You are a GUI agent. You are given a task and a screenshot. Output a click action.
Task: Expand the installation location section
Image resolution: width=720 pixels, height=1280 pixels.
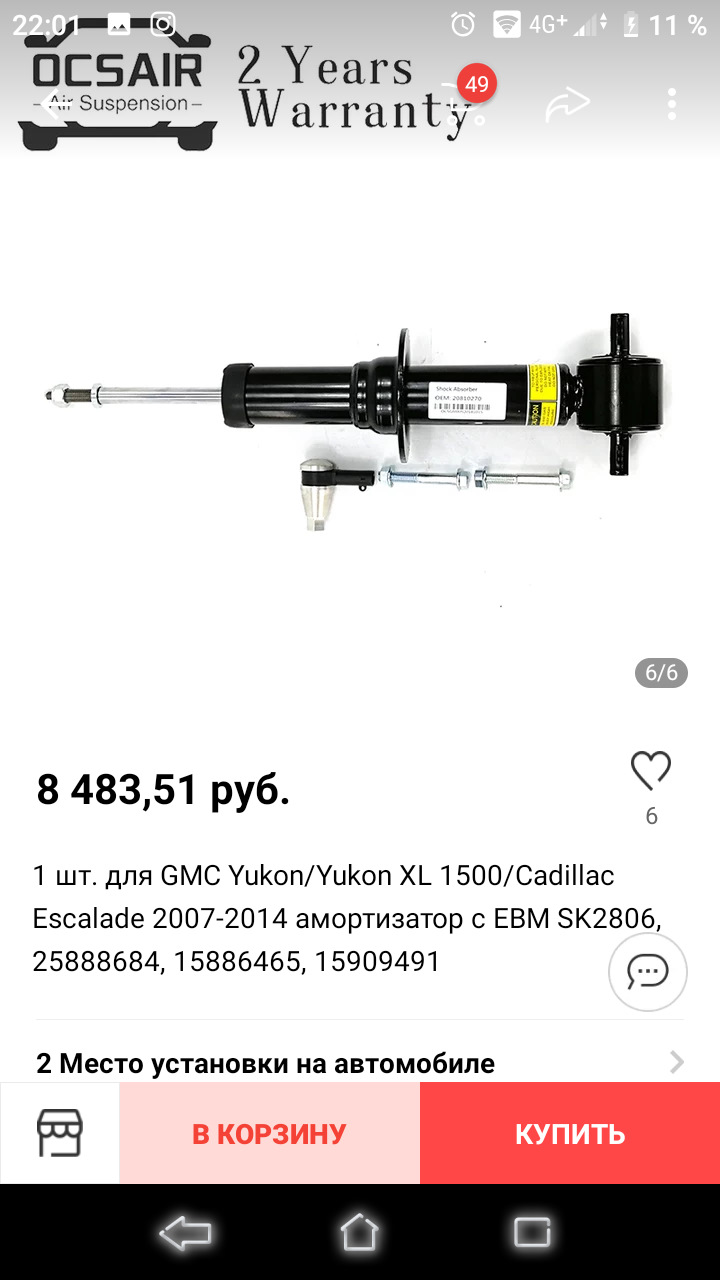360,1064
